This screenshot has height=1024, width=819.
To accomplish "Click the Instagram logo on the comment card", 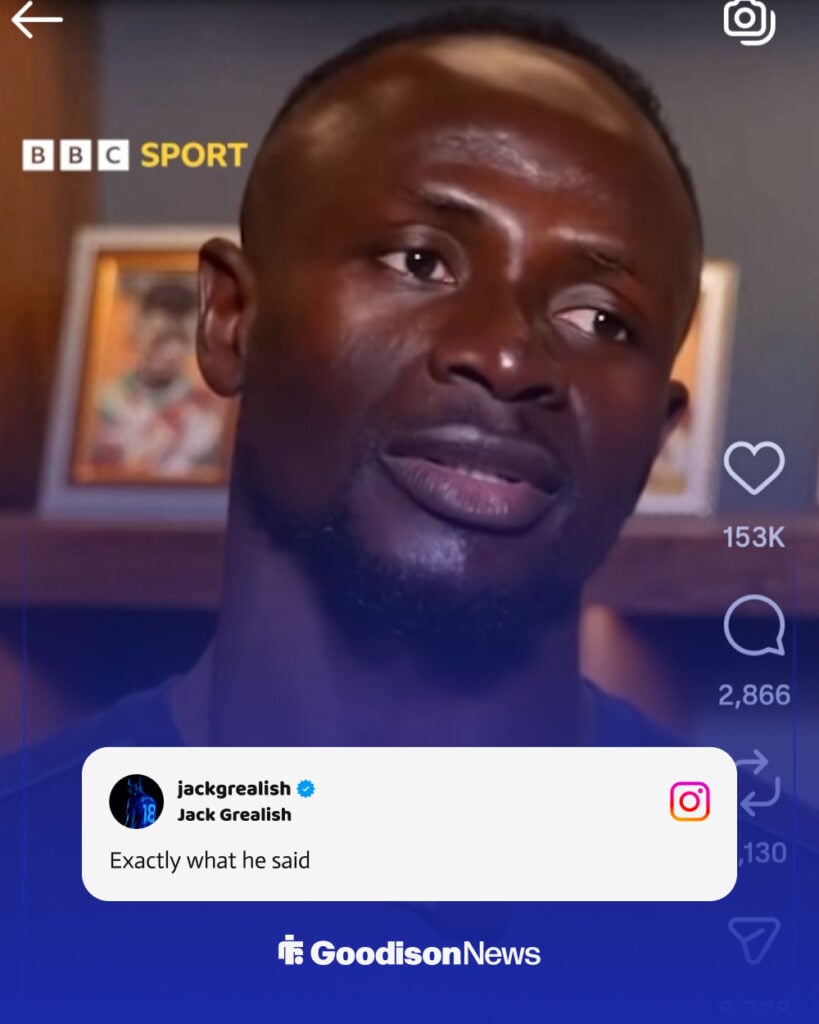I will [x=688, y=799].
